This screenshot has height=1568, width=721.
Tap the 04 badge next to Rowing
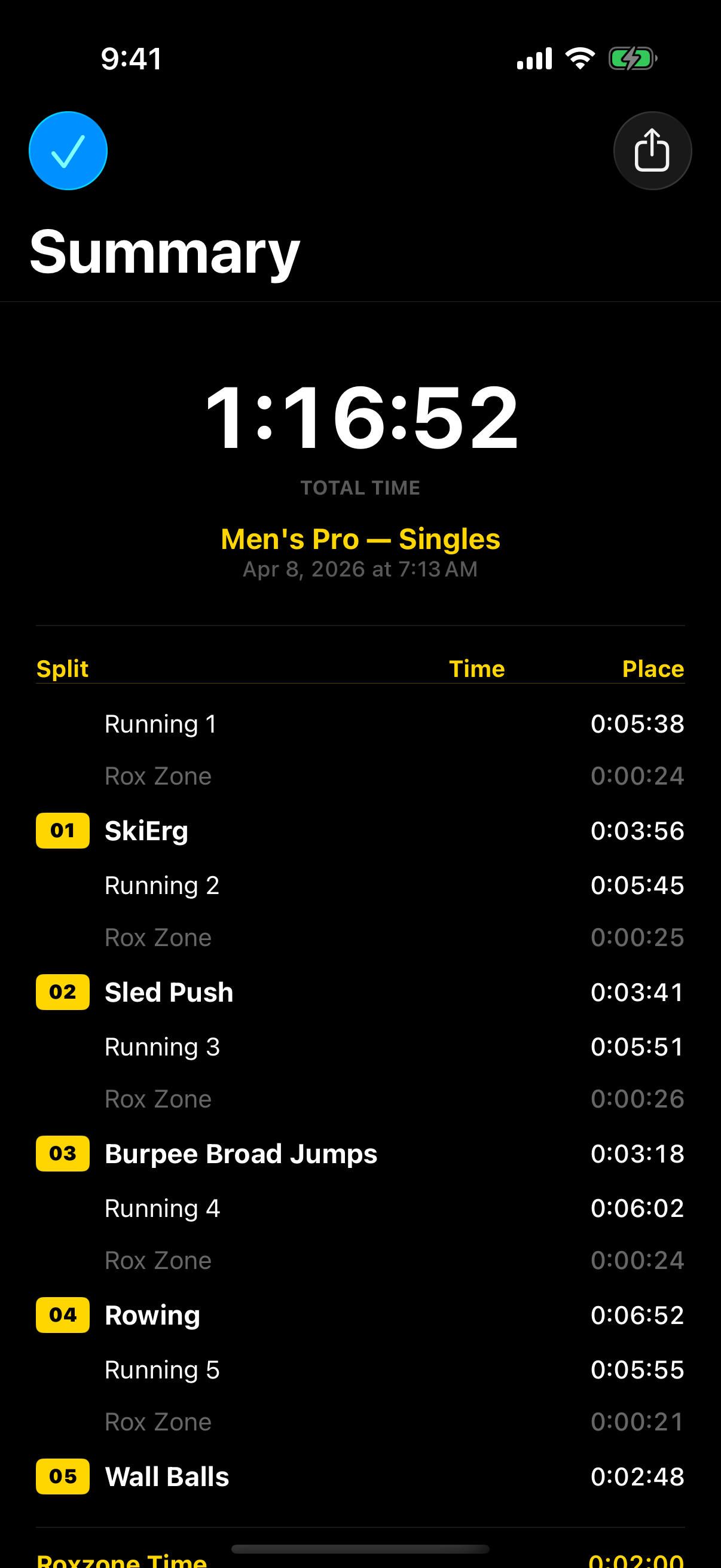(x=63, y=1315)
